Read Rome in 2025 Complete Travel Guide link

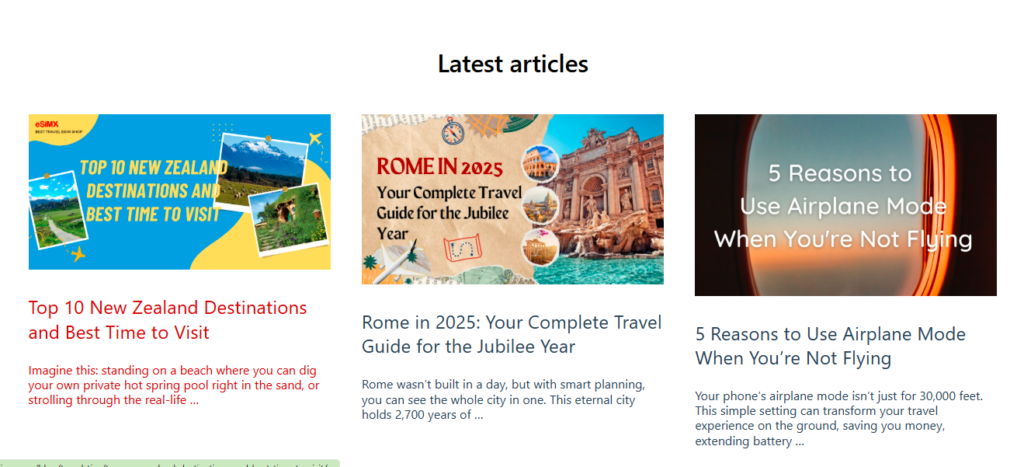coord(511,335)
